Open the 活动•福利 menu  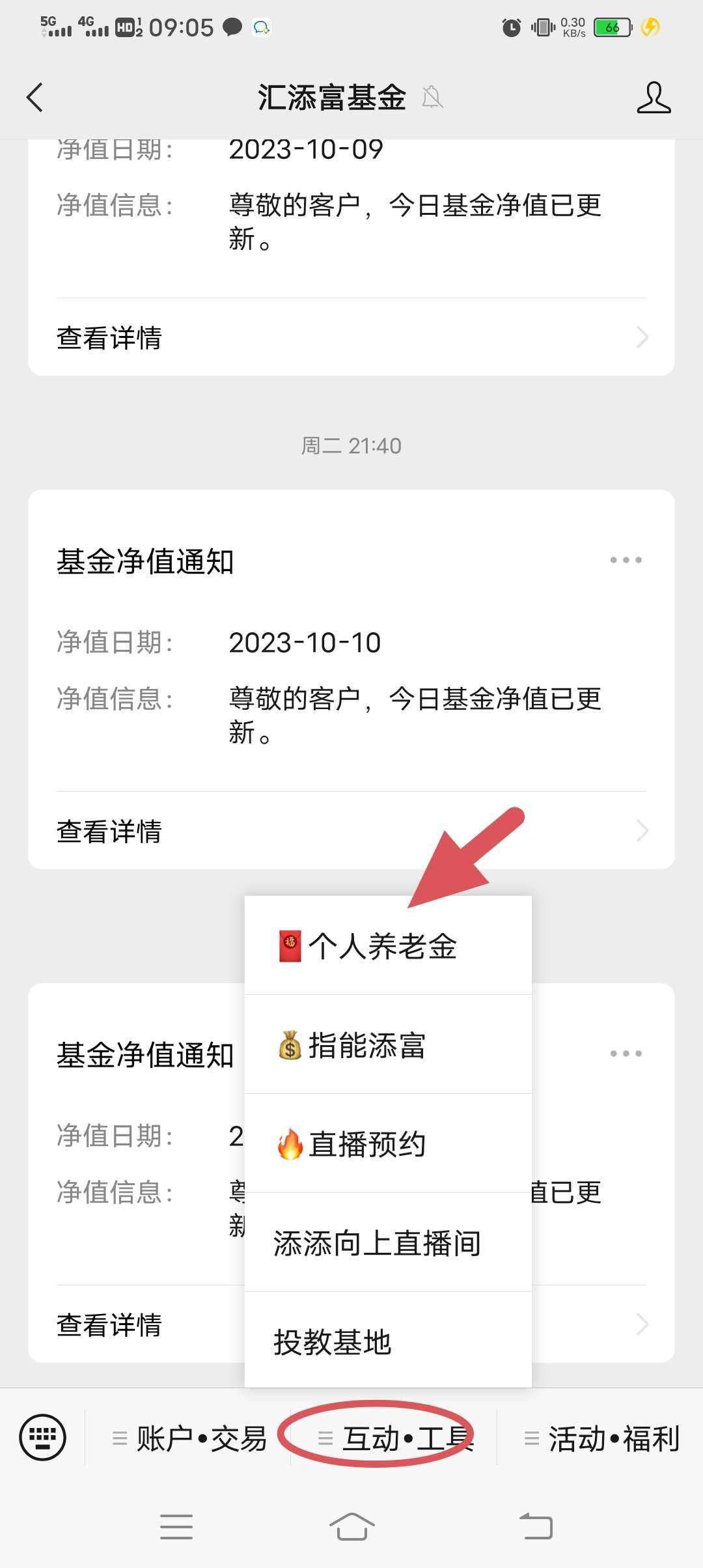(x=601, y=1438)
